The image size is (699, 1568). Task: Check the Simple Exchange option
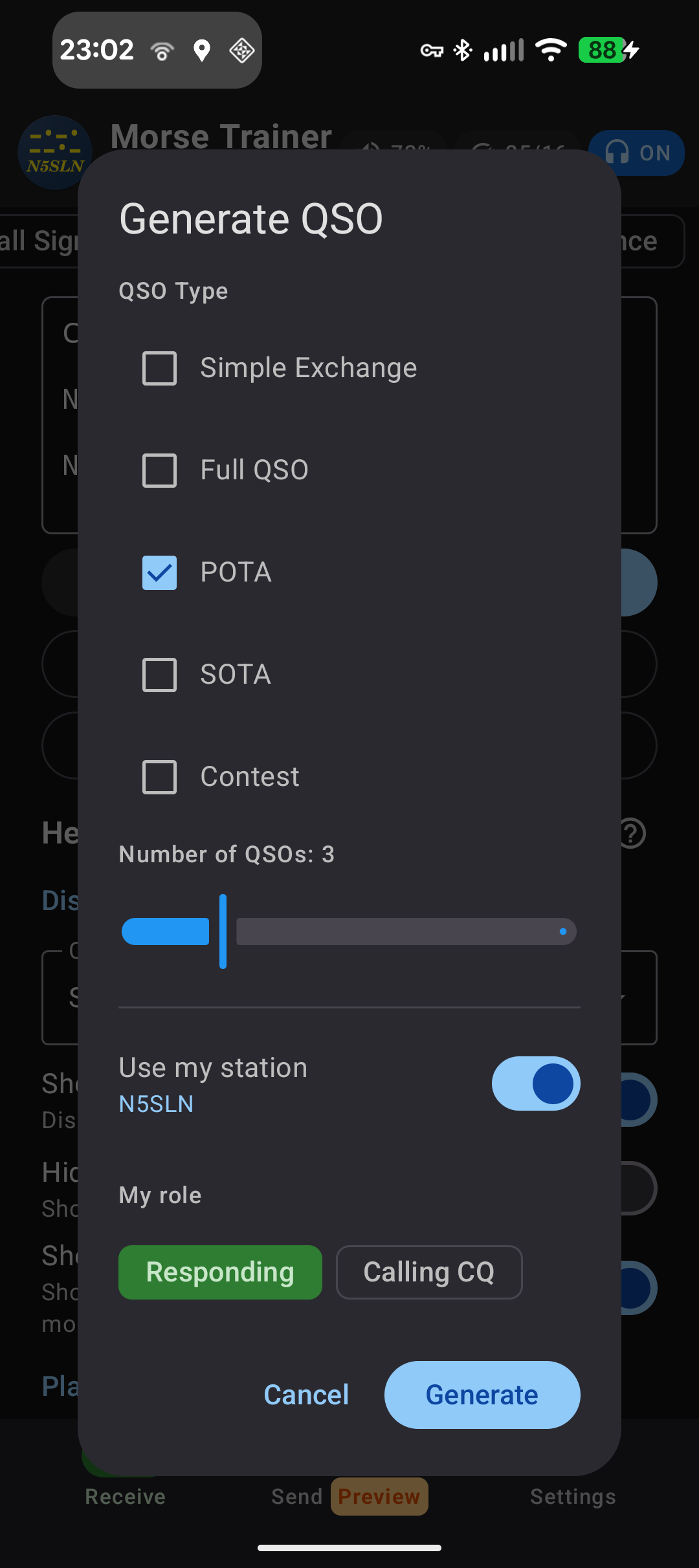159,368
